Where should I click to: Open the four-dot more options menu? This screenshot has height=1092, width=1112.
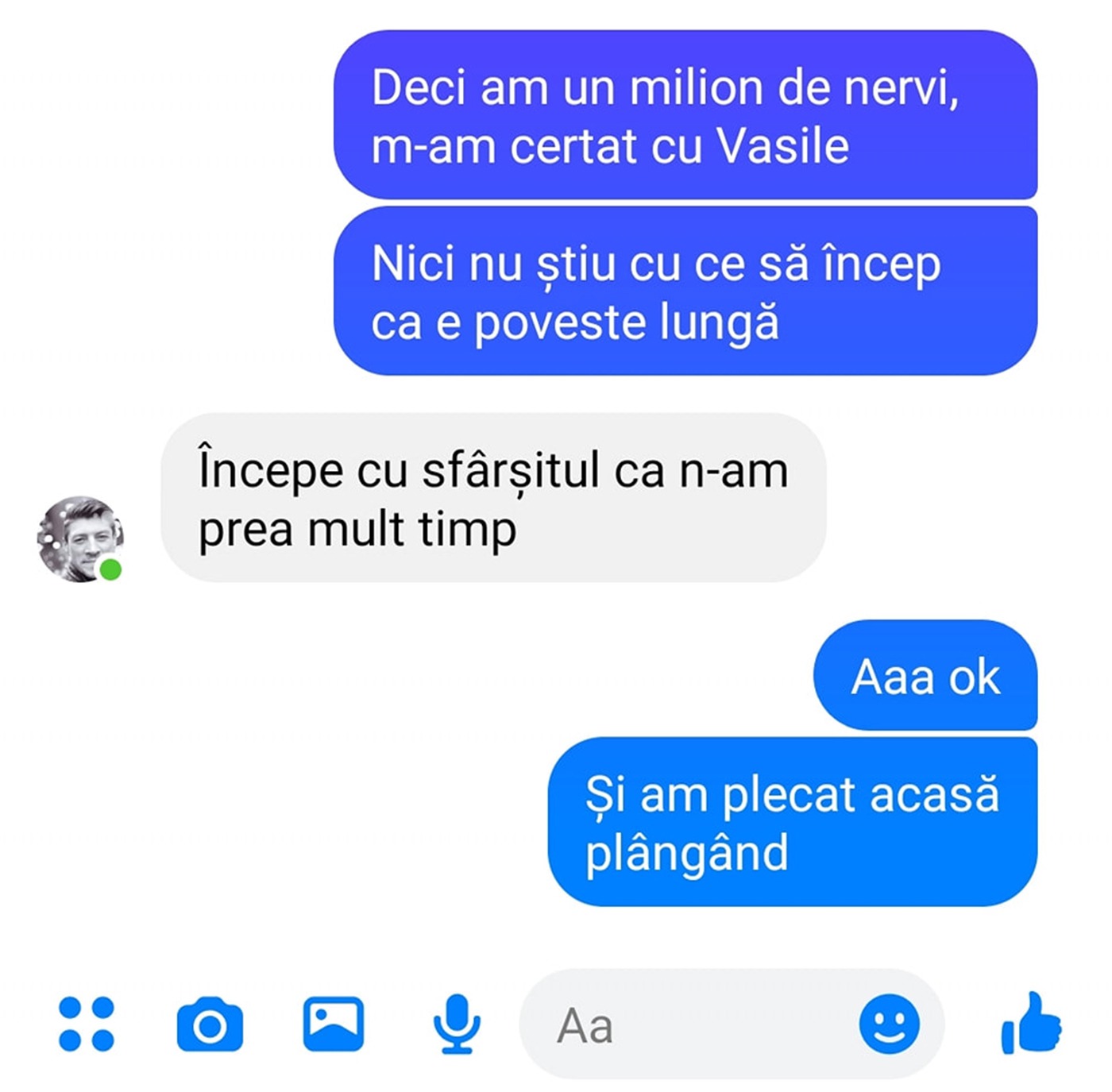[x=87, y=1024]
